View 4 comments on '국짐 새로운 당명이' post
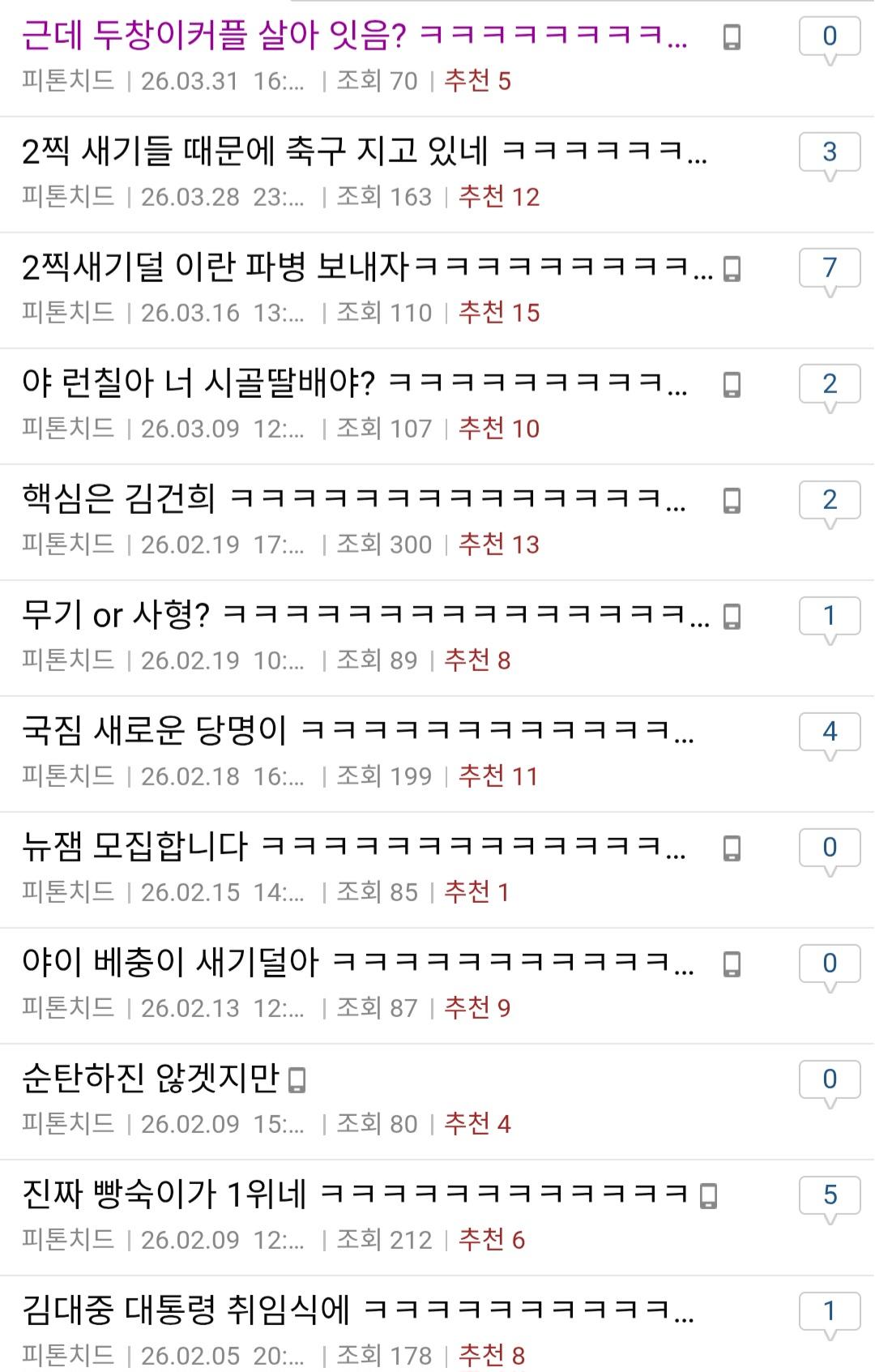875x1372 pixels. click(x=829, y=732)
